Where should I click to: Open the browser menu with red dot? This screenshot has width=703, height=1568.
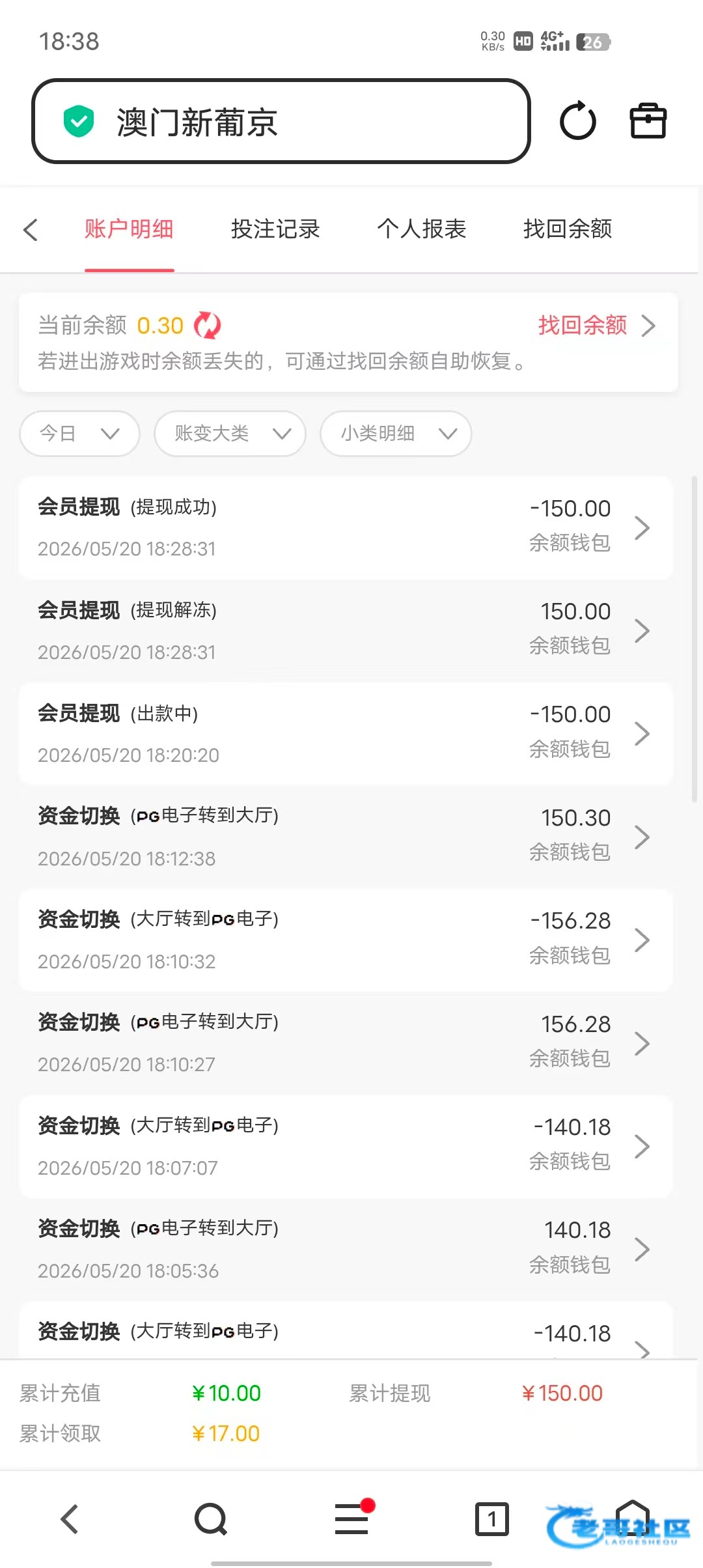(x=351, y=1519)
